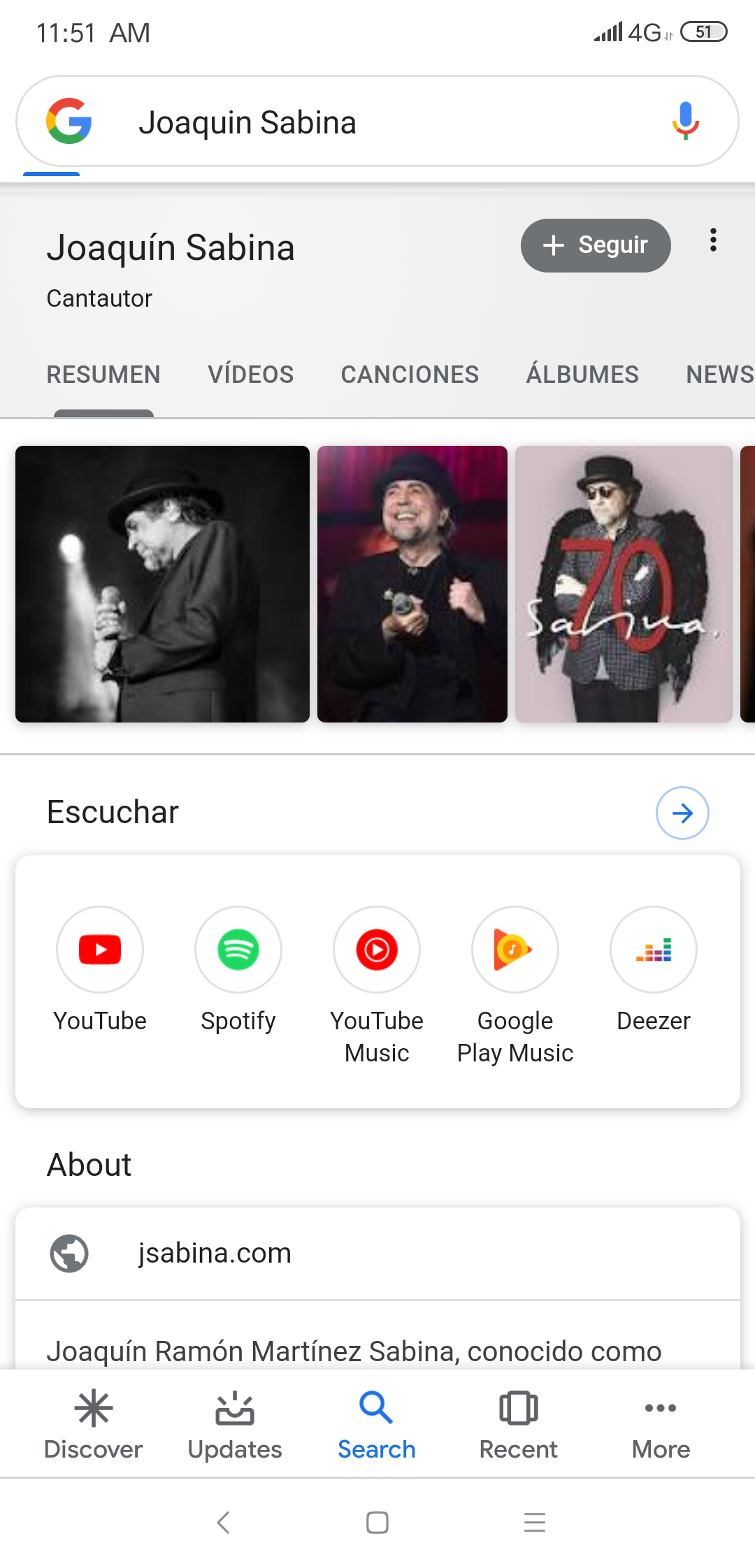This screenshot has width=755, height=1568.
Task: Switch to the VÍDEOS tab
Action: (x=250, y=375)
